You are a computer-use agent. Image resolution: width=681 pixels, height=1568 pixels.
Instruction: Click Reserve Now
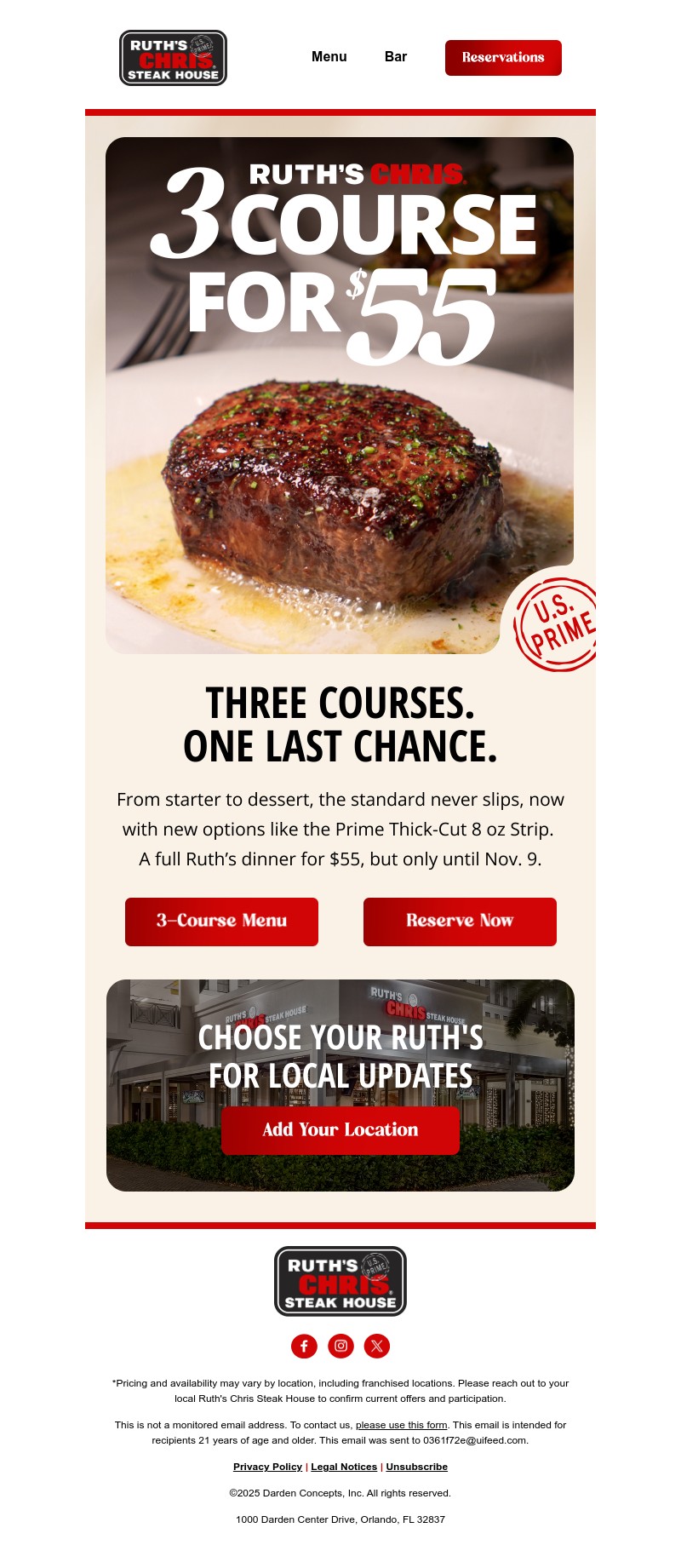(x=460, y=922)
